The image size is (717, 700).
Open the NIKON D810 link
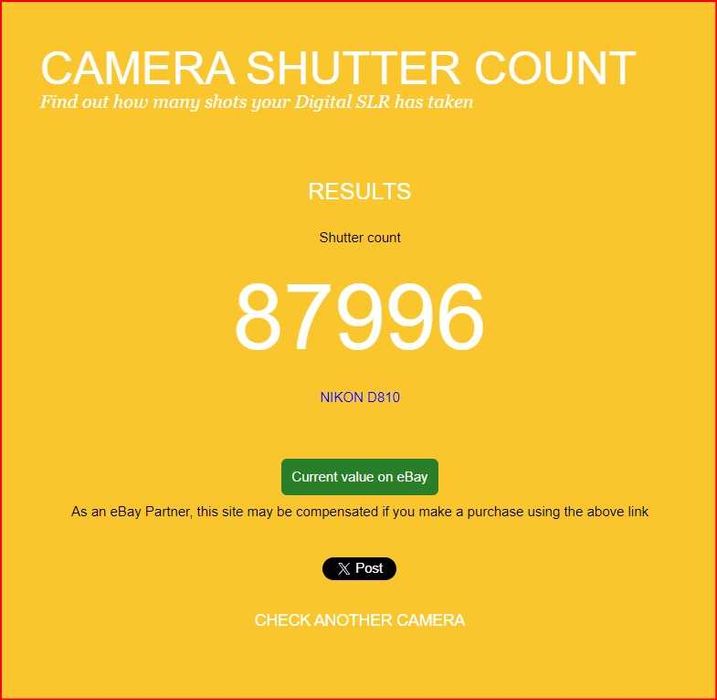(359, 397)
